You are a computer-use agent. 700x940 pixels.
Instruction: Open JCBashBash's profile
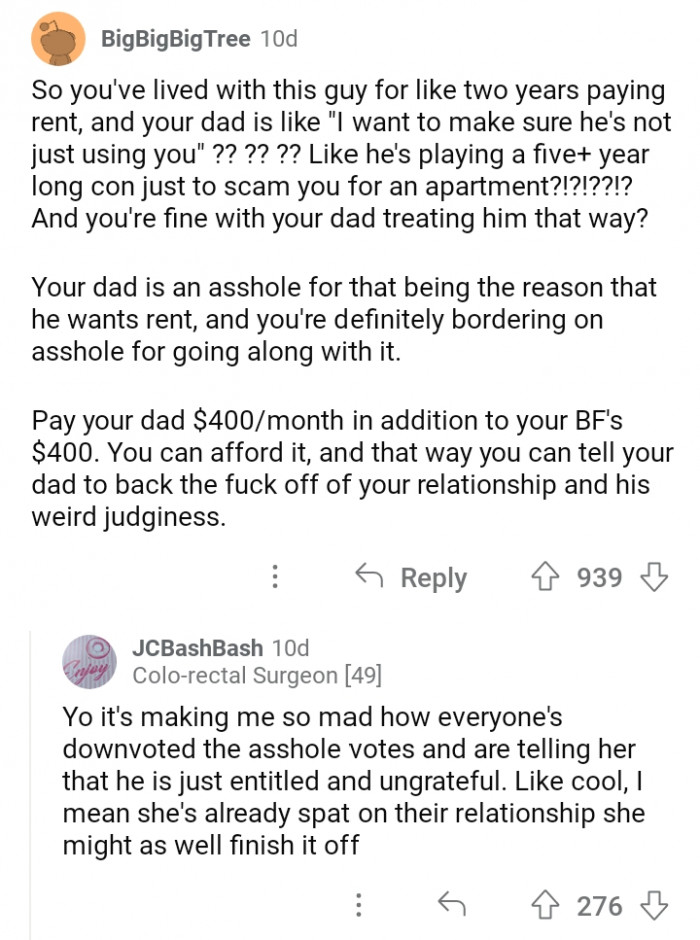[x=197, y=647]
